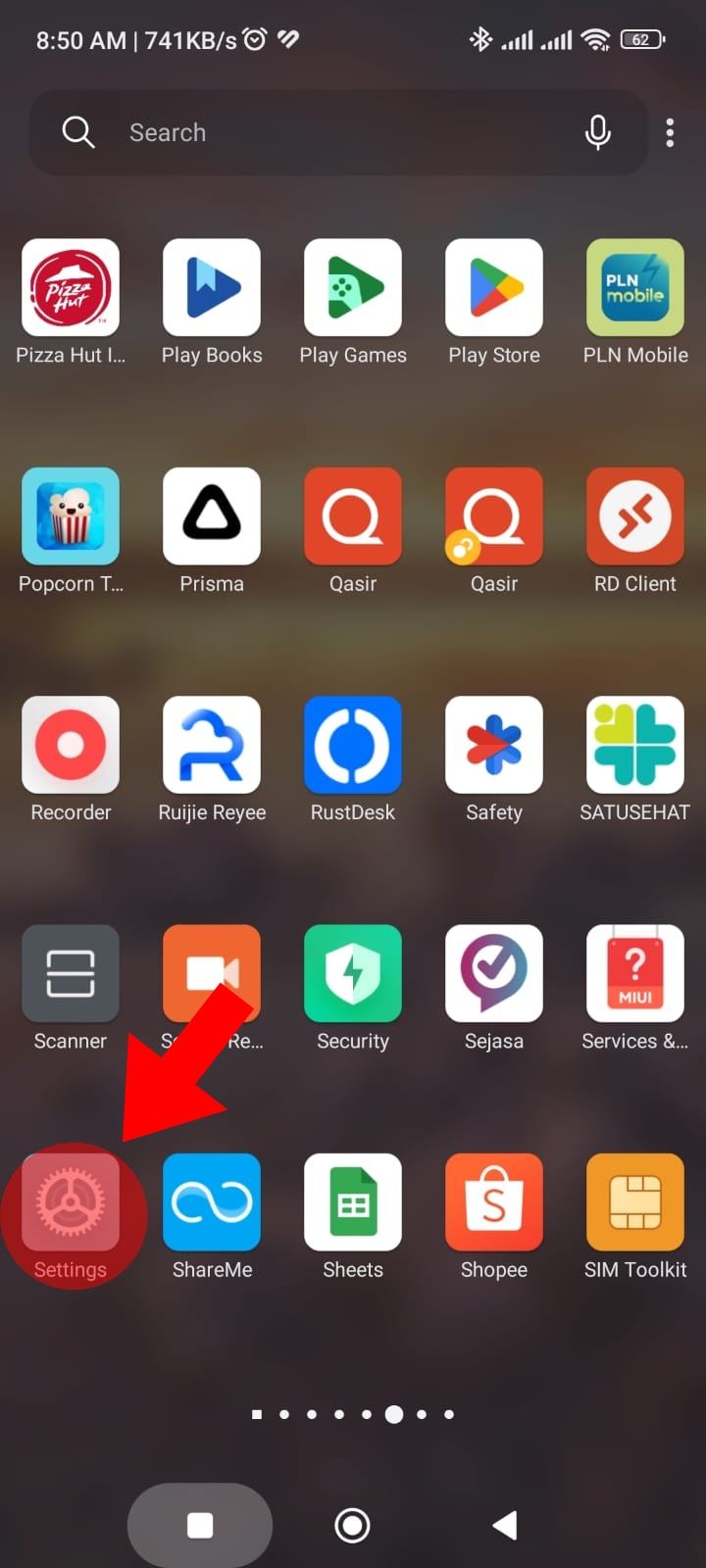Open Pizza Hut app
Viewport: 706px width, 1568px height.
tap(71, 288)
